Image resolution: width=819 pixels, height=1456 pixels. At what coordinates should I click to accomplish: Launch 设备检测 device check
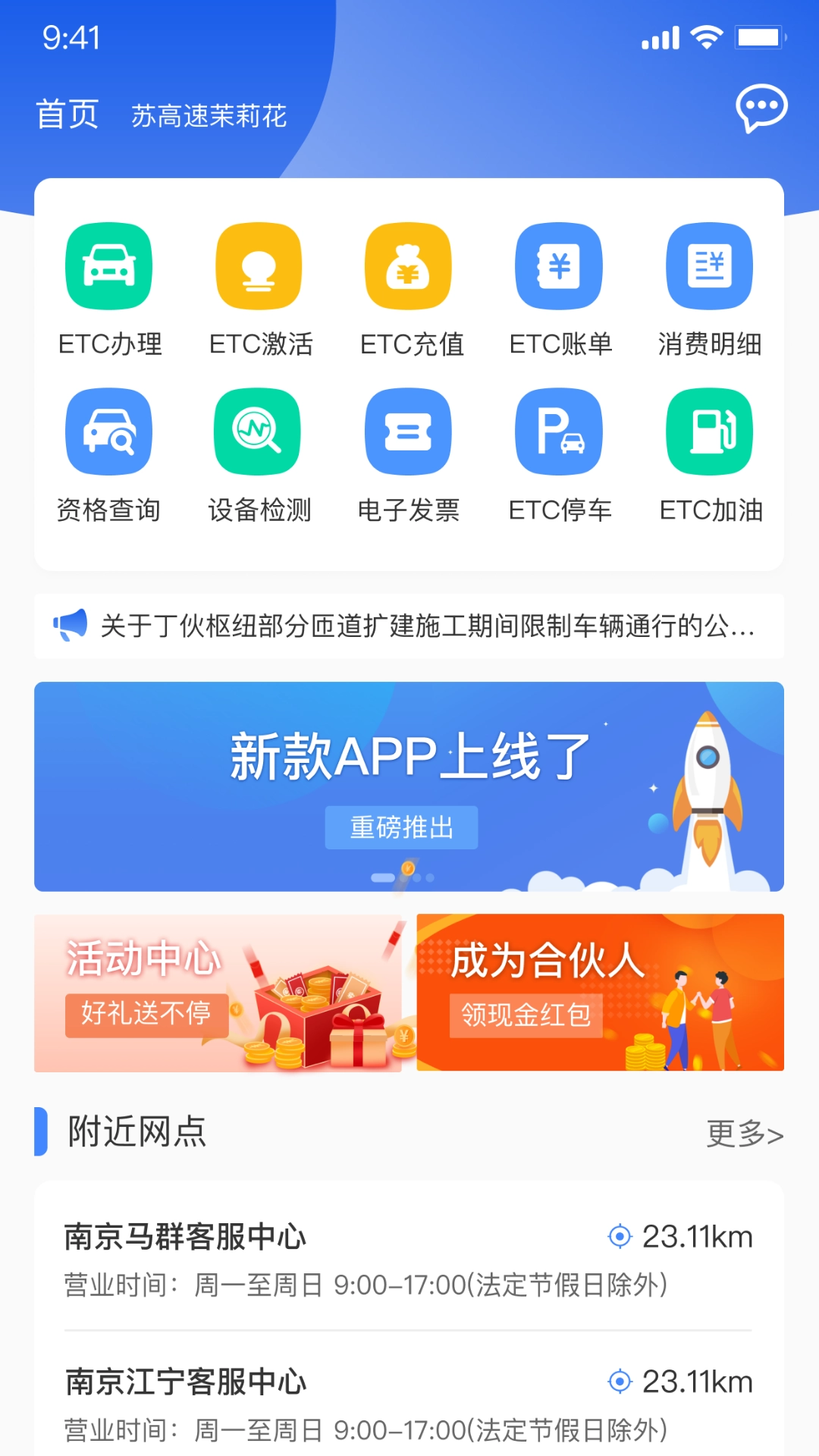point(258,431)
